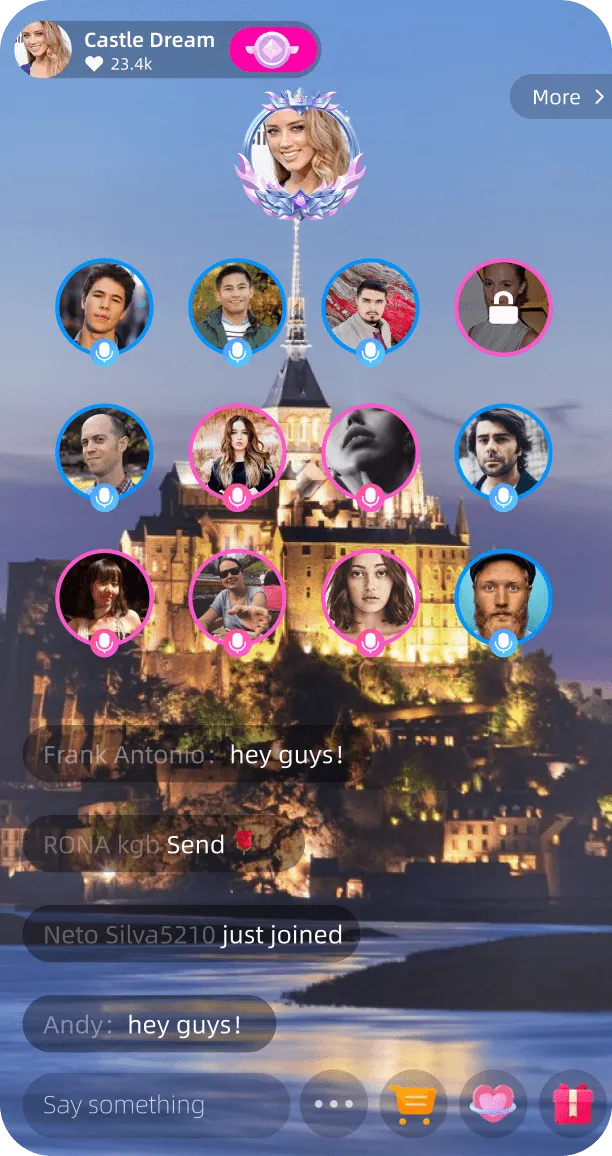Open the three-dot options menu
Viewport: 612px width, 1156px height.
[334, 1104]
